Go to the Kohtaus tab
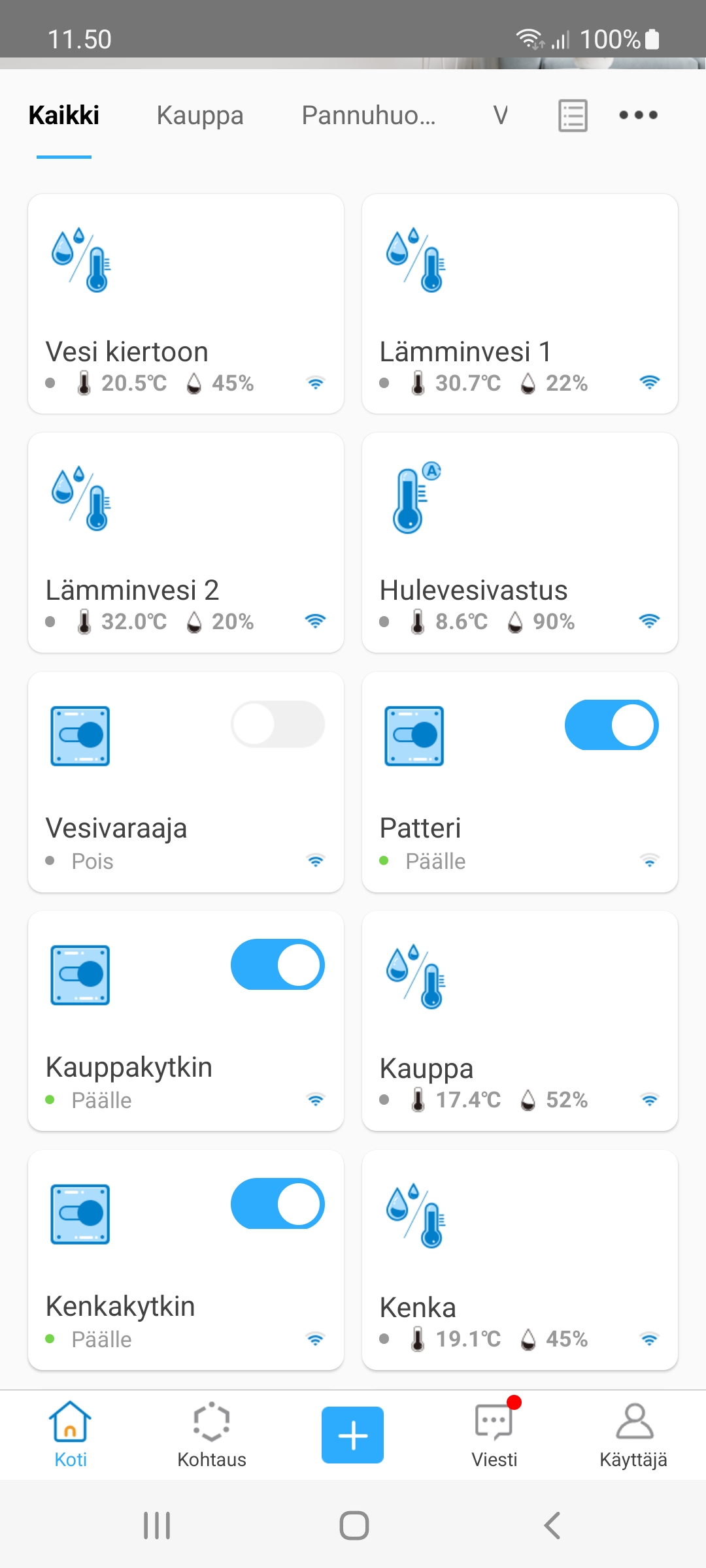Image resolution: width=706 pixels, height=1568 pixels. 212,1435
